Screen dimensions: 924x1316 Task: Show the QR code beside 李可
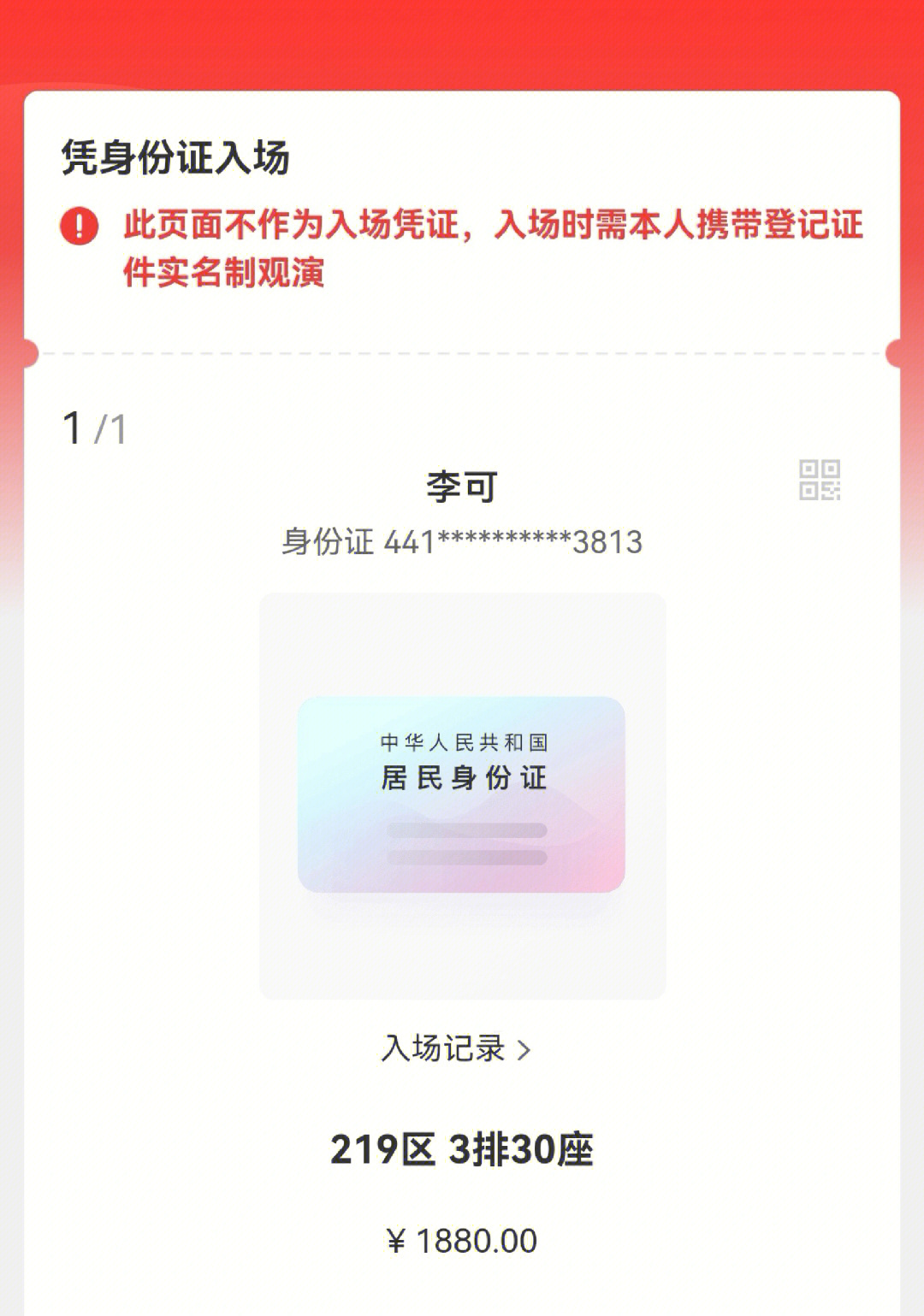(x=819, y=480)
